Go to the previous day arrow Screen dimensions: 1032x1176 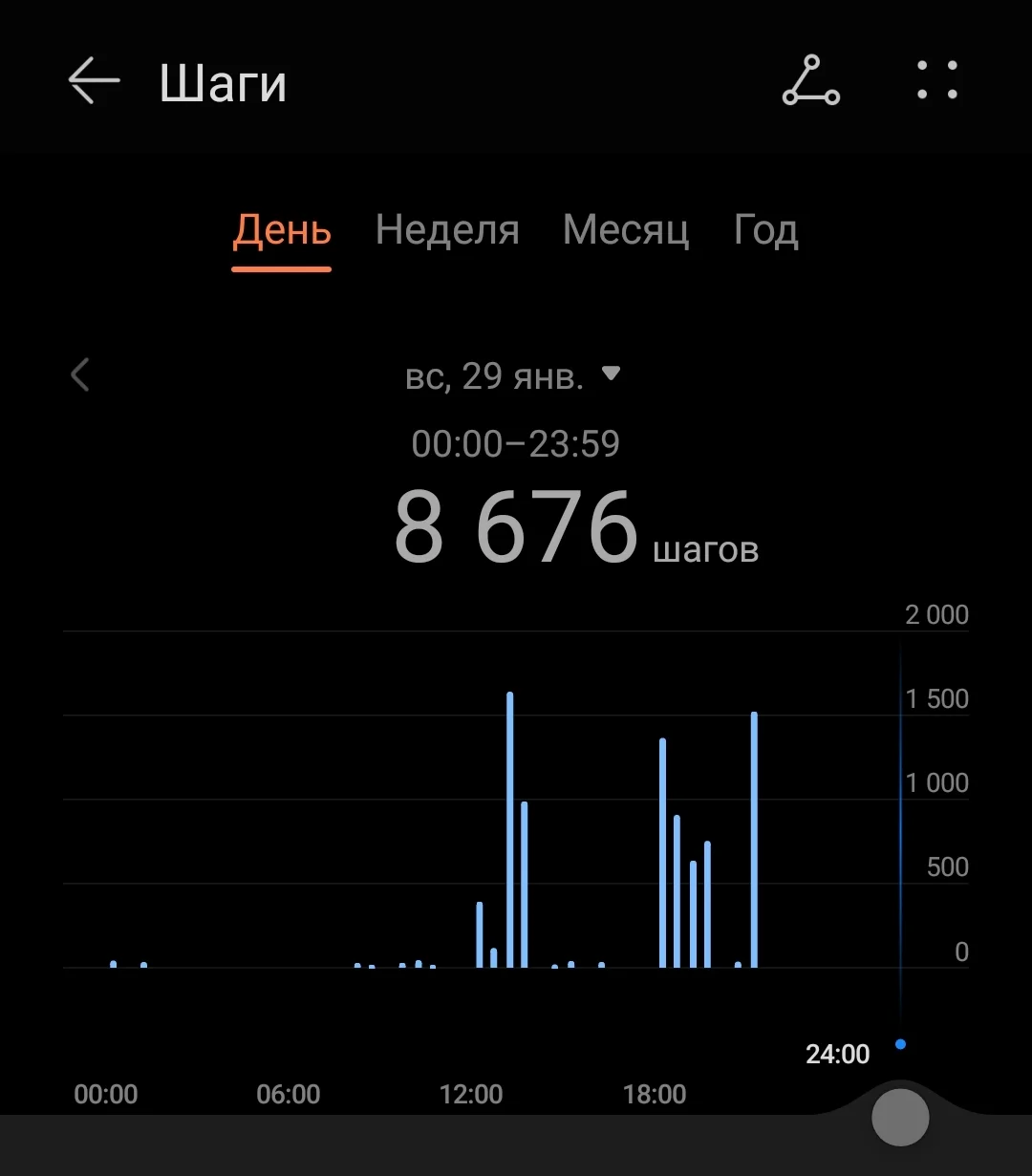coord(80,375)
